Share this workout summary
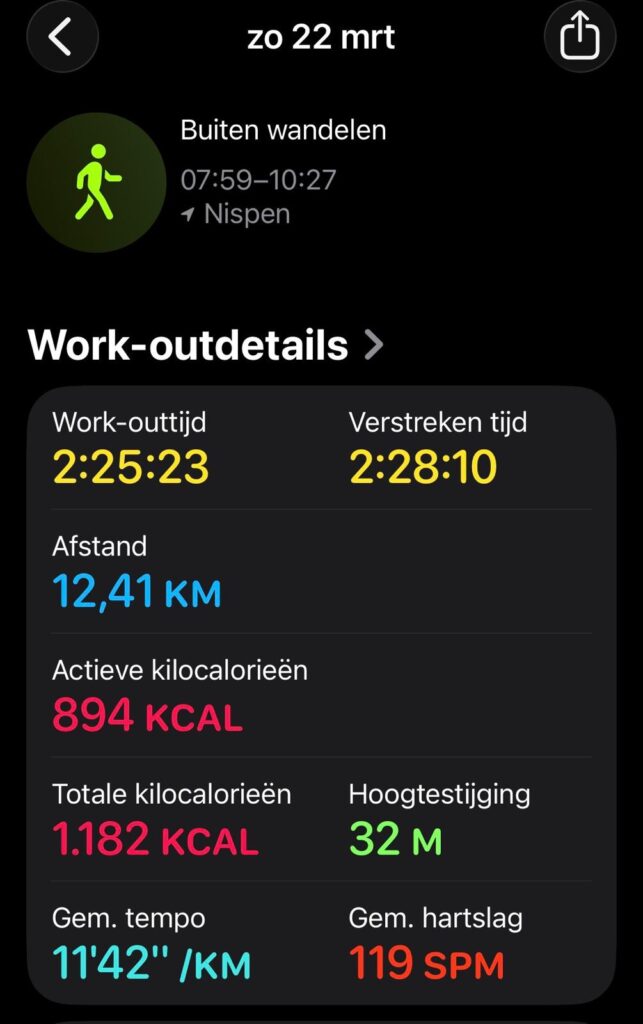643x1024 pixels. [x=579, y=38]
